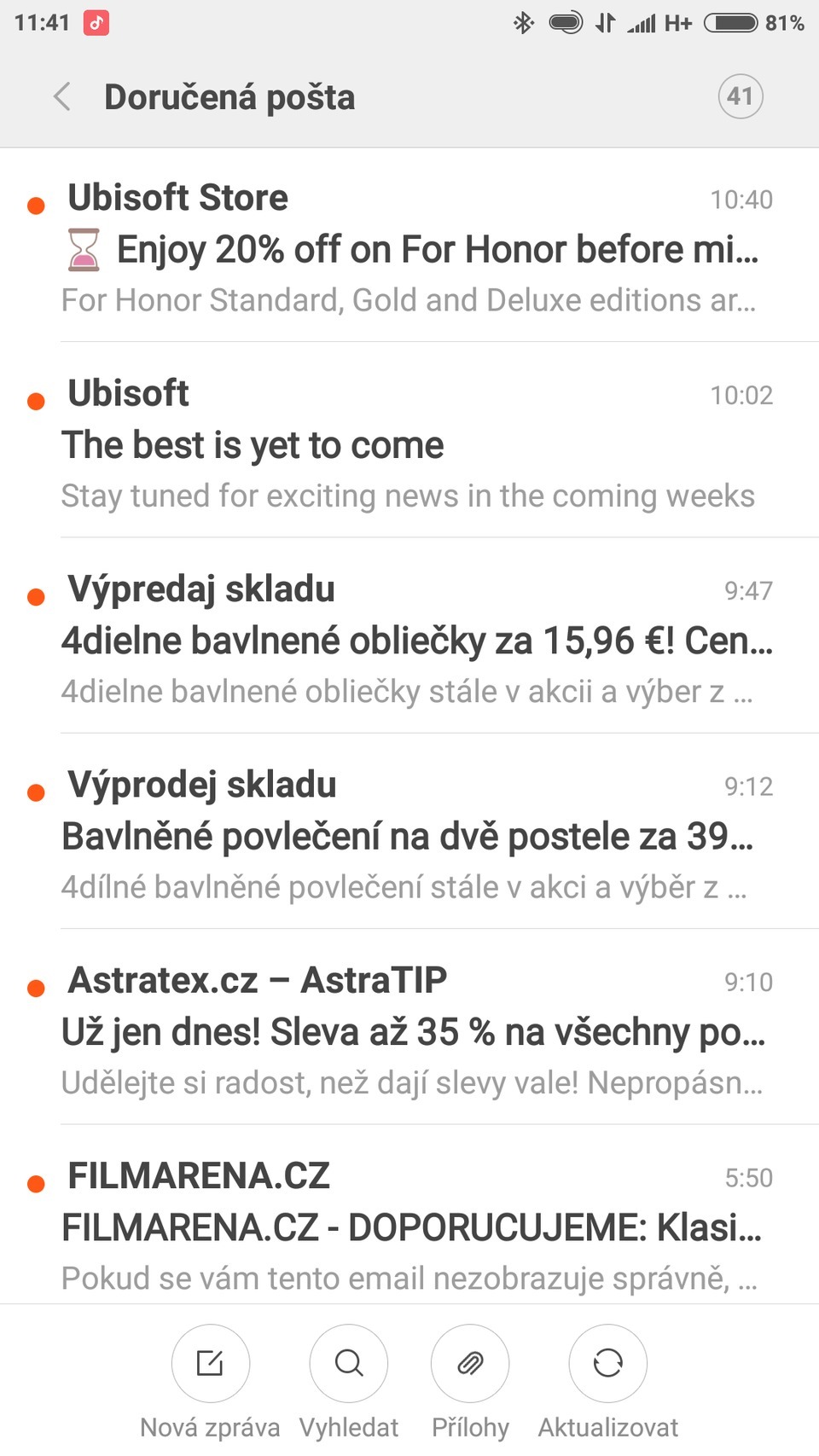This screenshot has height=1456, width=819.
Task: Tap Vyhledat to search mail
Action: [x=348, y=1363]
